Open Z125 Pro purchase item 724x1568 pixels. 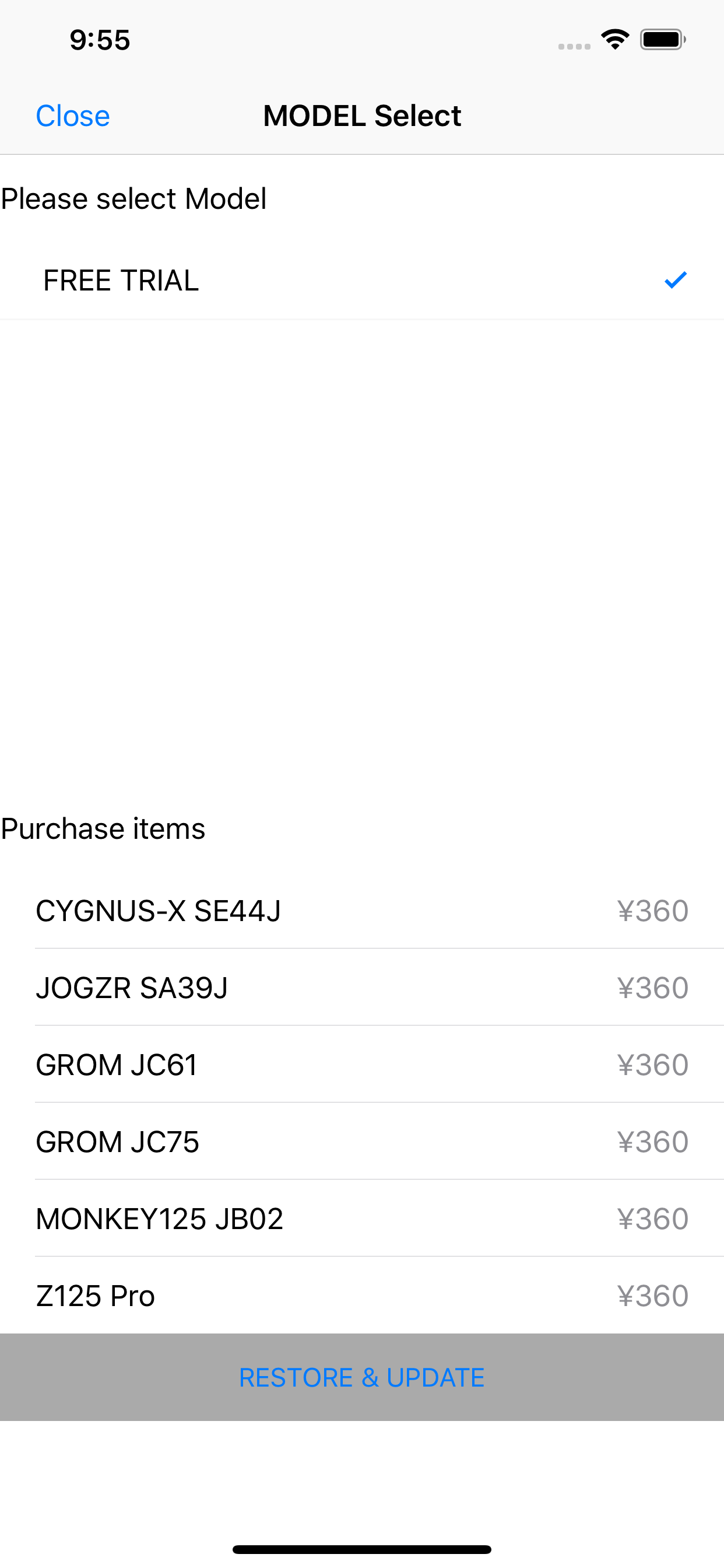362,1296
